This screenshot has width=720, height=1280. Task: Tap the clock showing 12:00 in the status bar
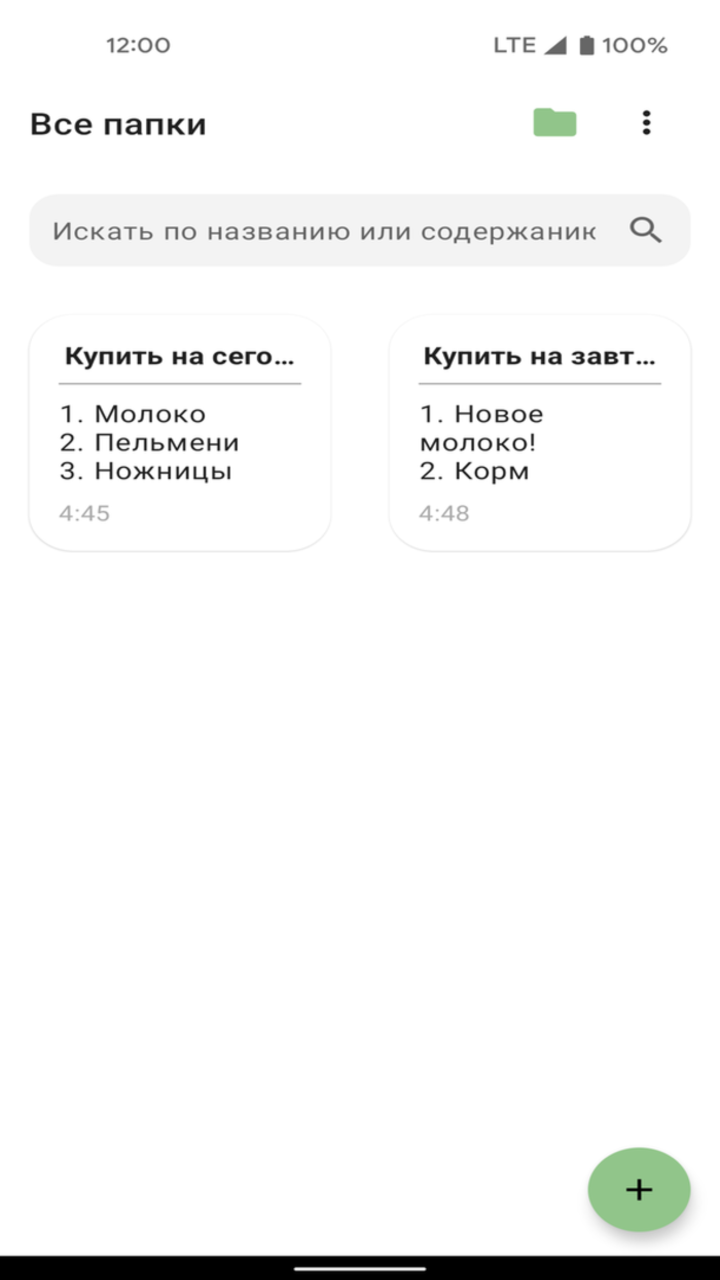click(139, 44)
